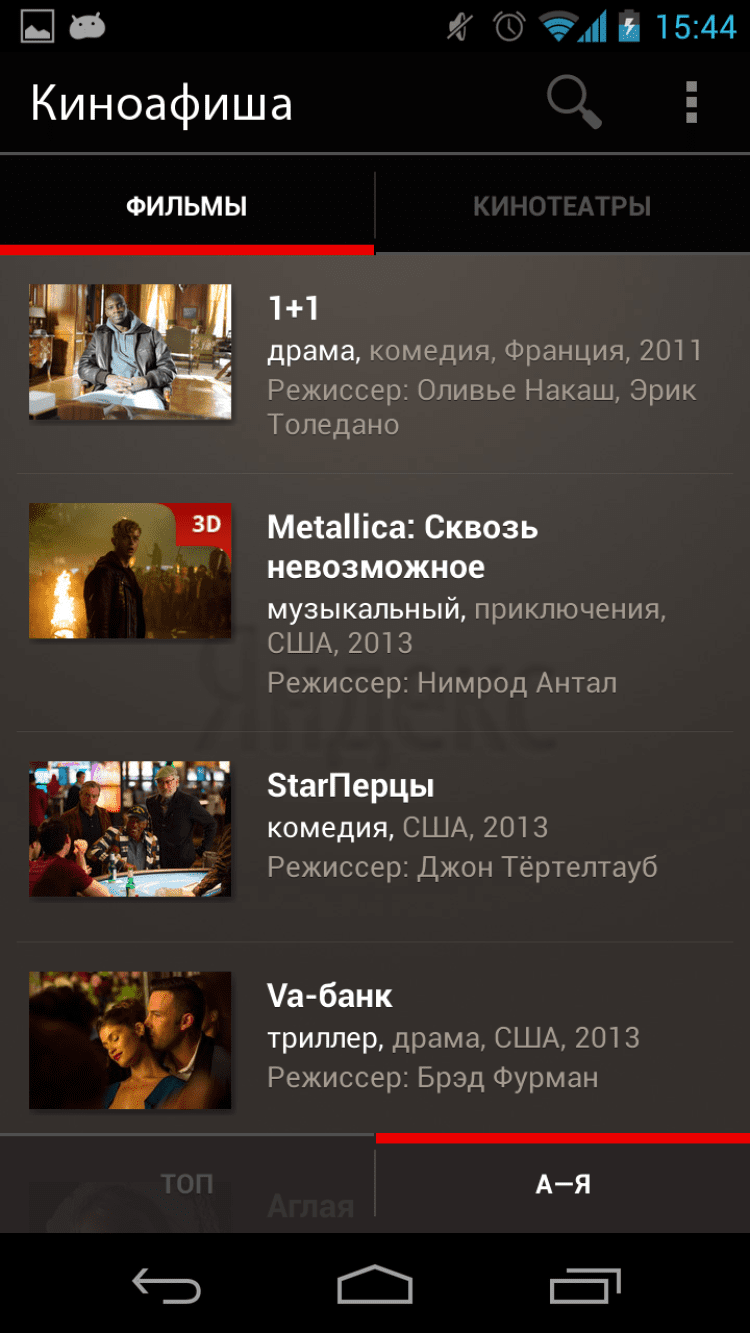Switch to the Кинотеатры tab

click(562, 207)
